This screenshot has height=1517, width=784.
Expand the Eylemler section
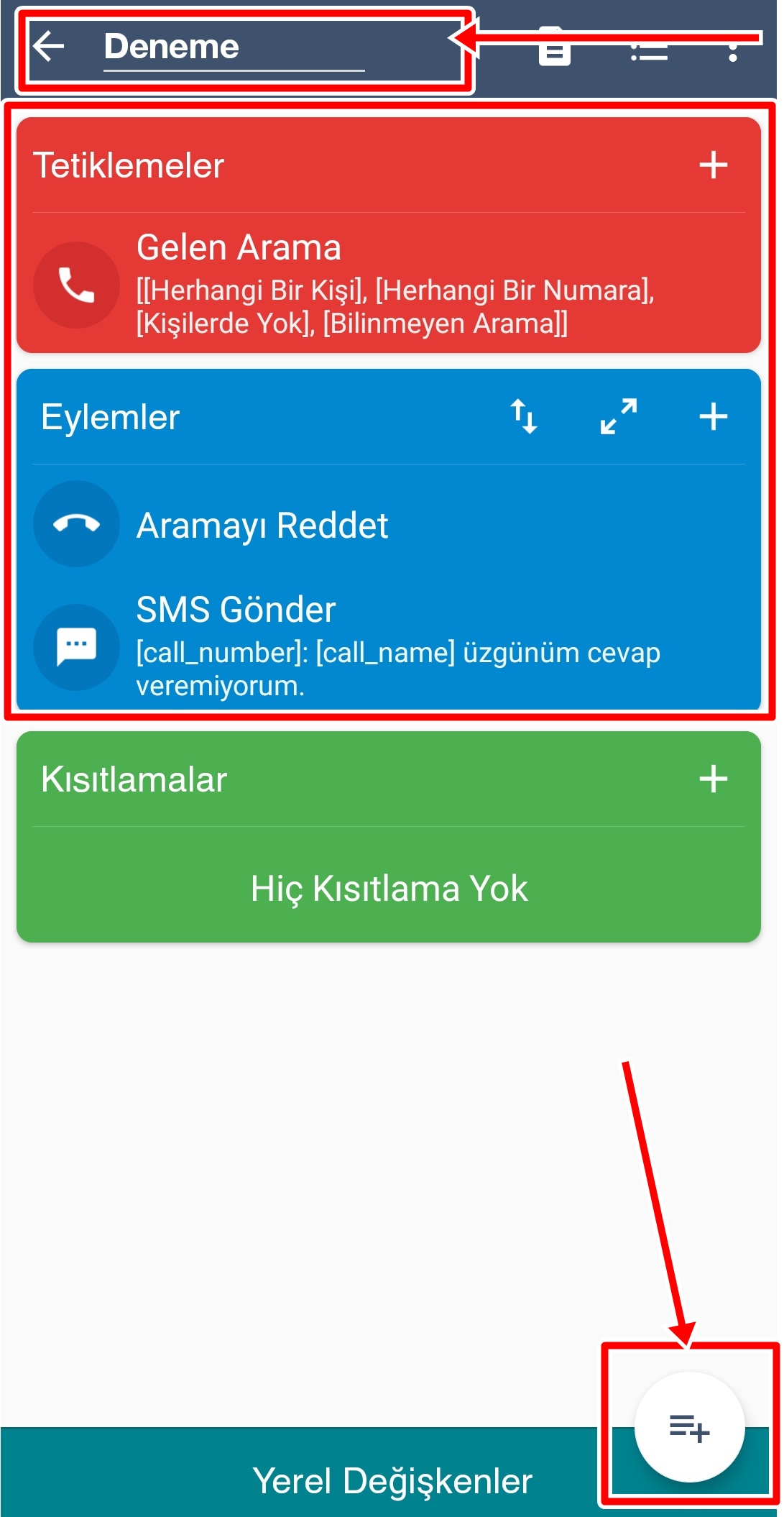click(x=619, y=417)
